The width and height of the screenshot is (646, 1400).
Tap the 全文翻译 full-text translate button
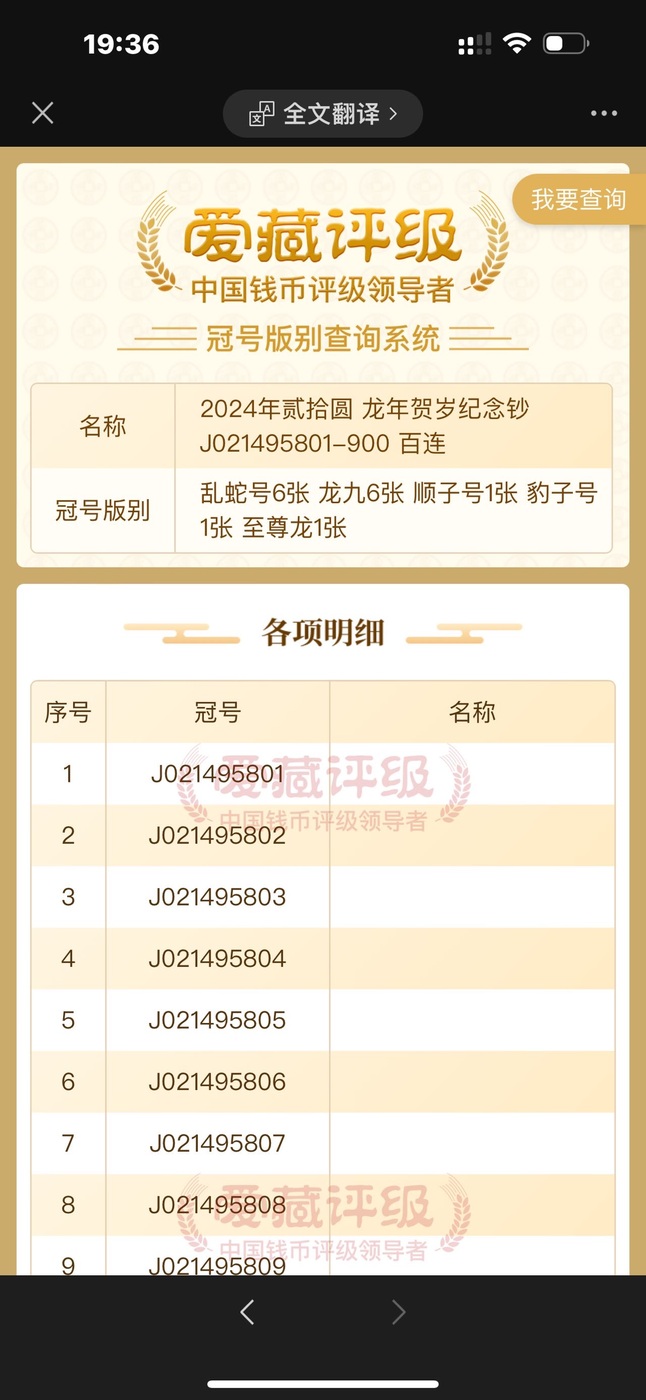323,114
